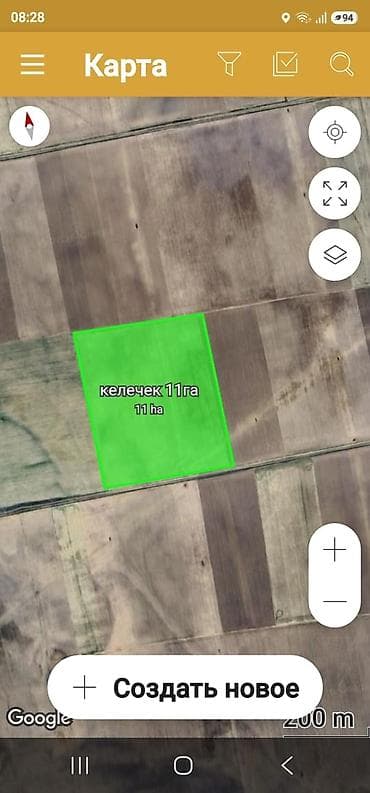Go back using the system back button
The width and height of the screenshot is (370, 793).
[287, 766]
